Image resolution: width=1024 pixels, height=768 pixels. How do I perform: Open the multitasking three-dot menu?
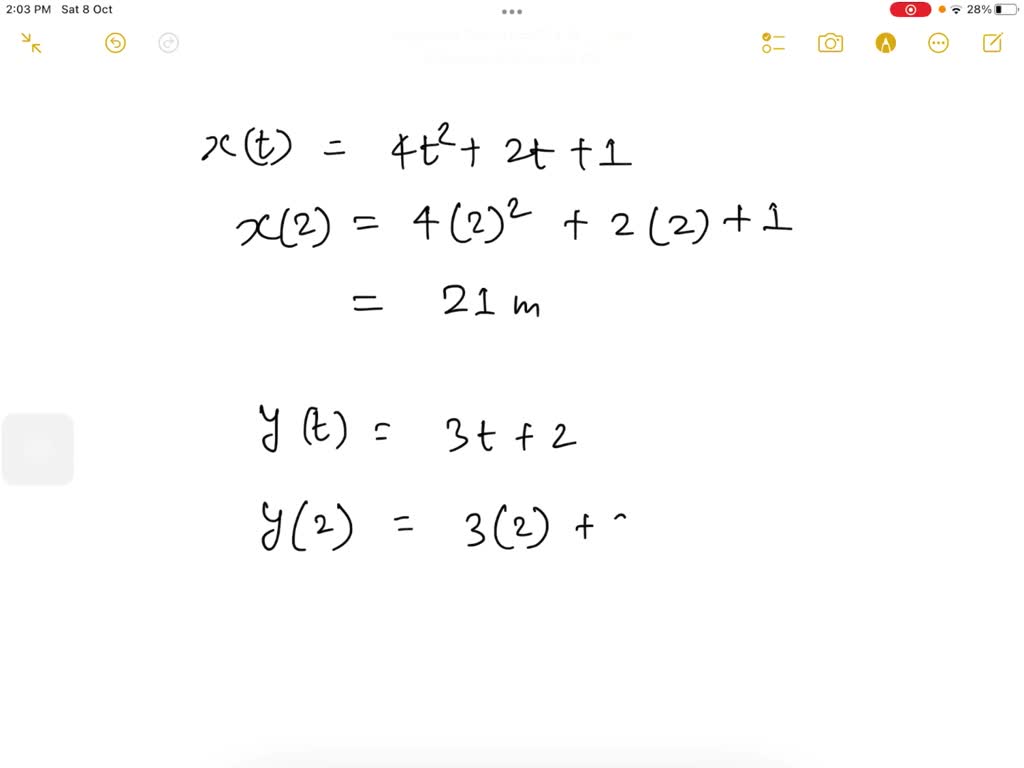(x=512, y=12)
